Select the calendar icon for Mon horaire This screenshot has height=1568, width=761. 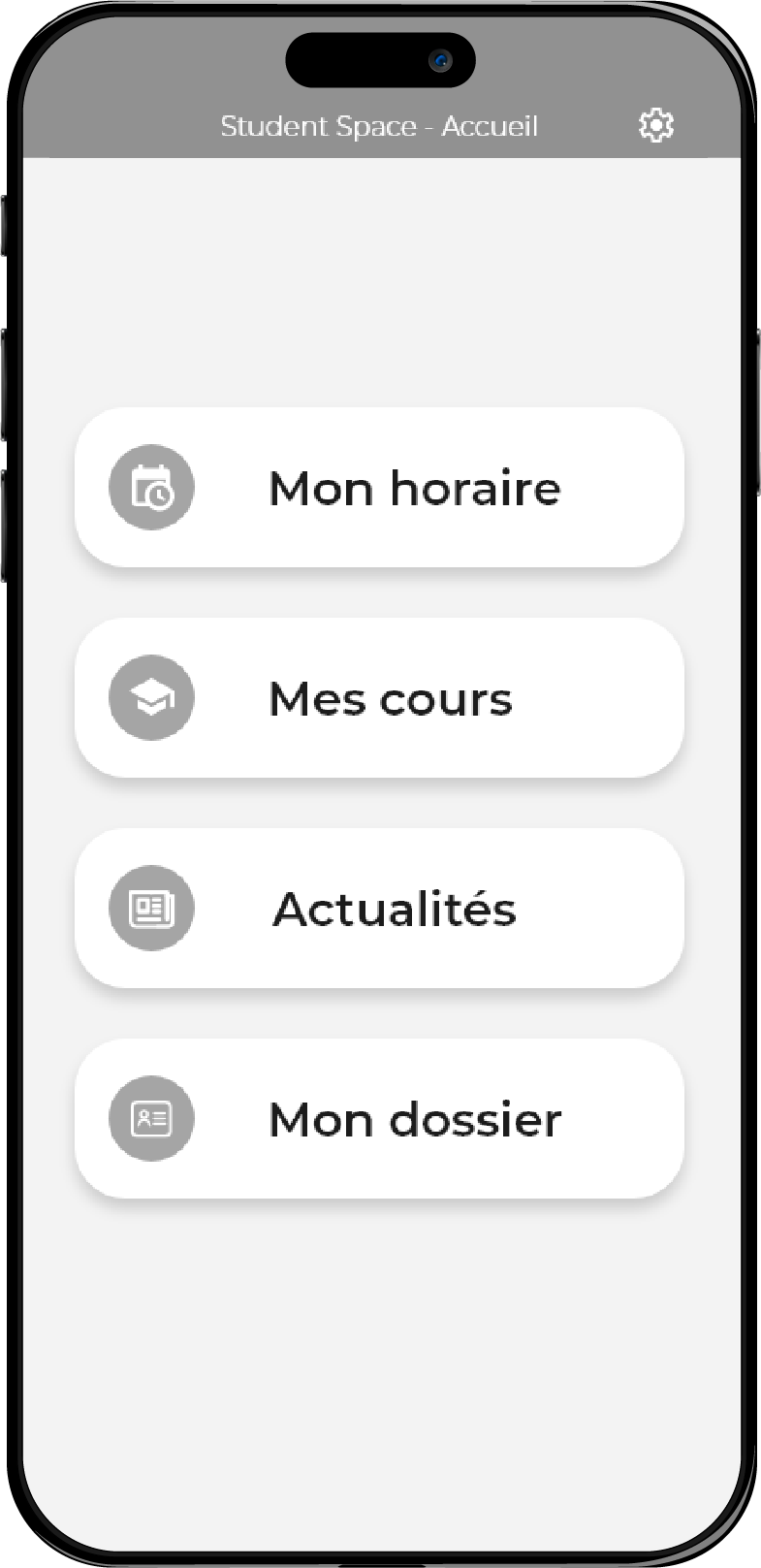150,487
